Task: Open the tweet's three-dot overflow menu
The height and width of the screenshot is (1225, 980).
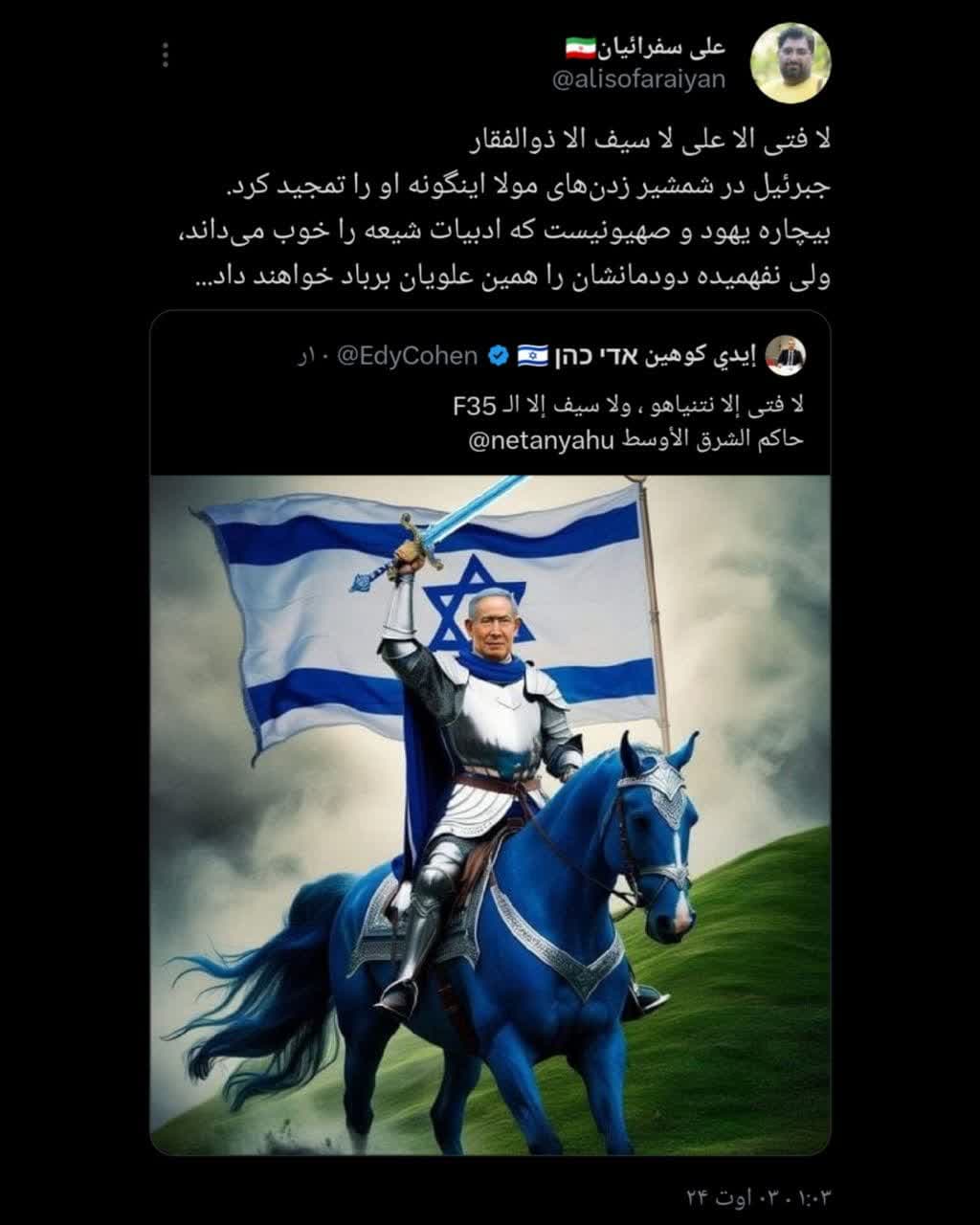Action: click(x=166, y=56)
